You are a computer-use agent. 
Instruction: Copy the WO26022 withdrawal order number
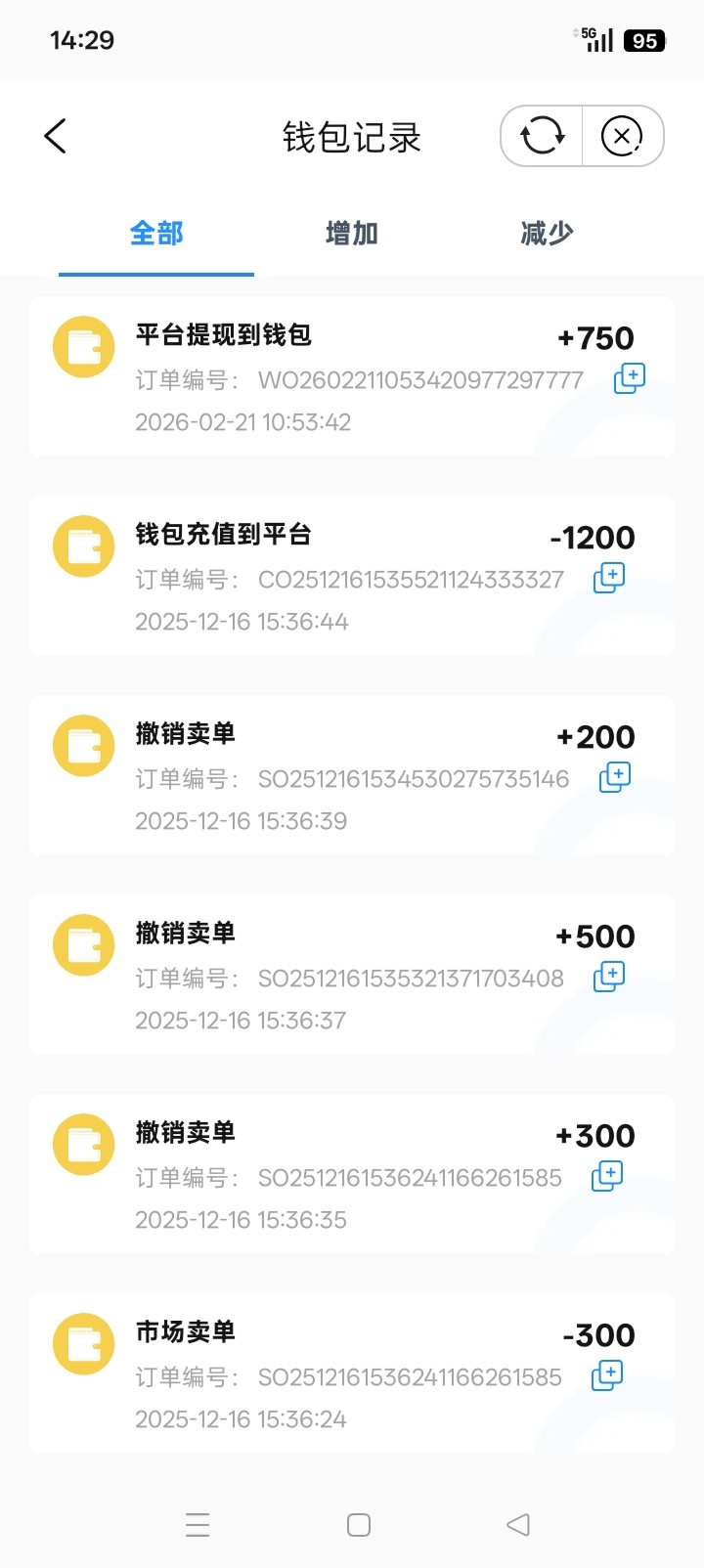(629, 378)
